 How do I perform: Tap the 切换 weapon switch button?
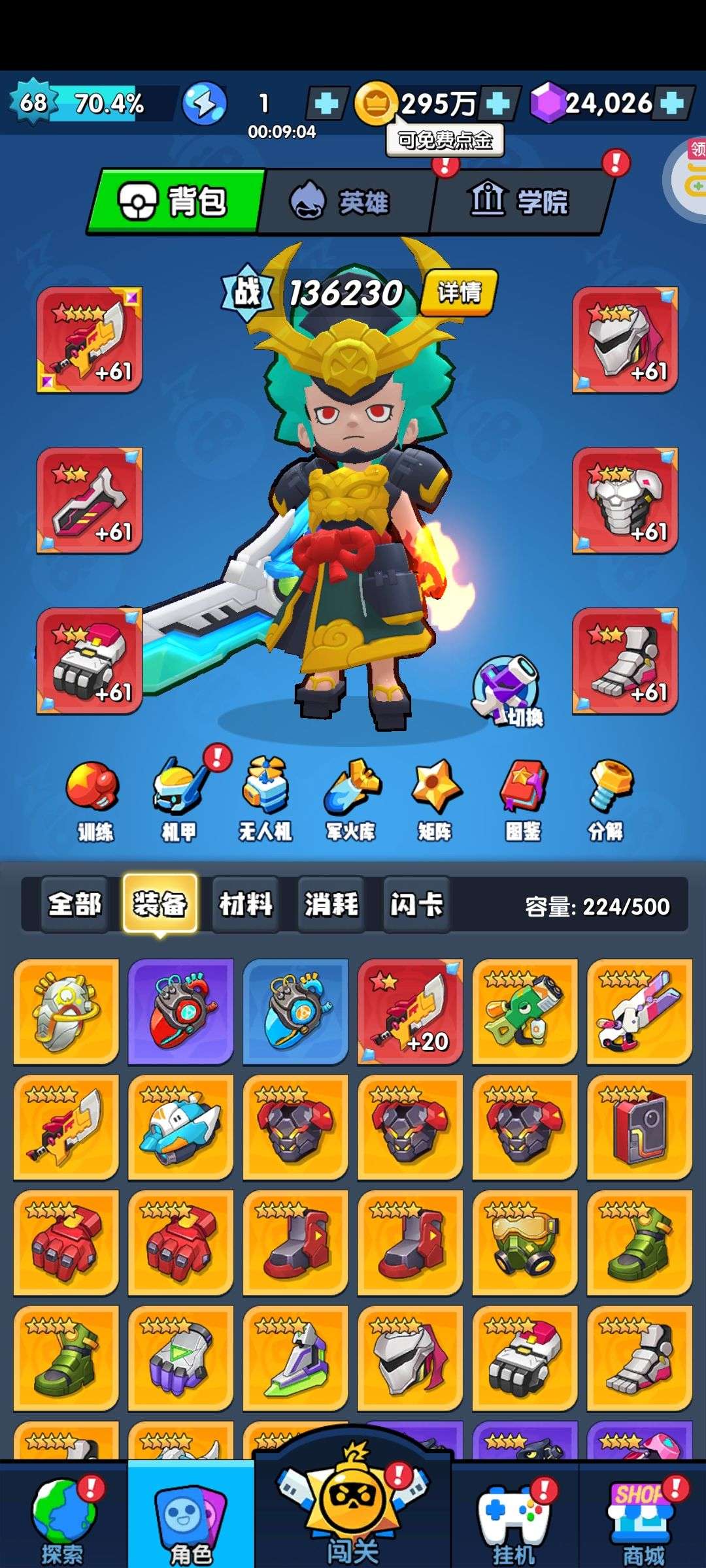(508, 692)
